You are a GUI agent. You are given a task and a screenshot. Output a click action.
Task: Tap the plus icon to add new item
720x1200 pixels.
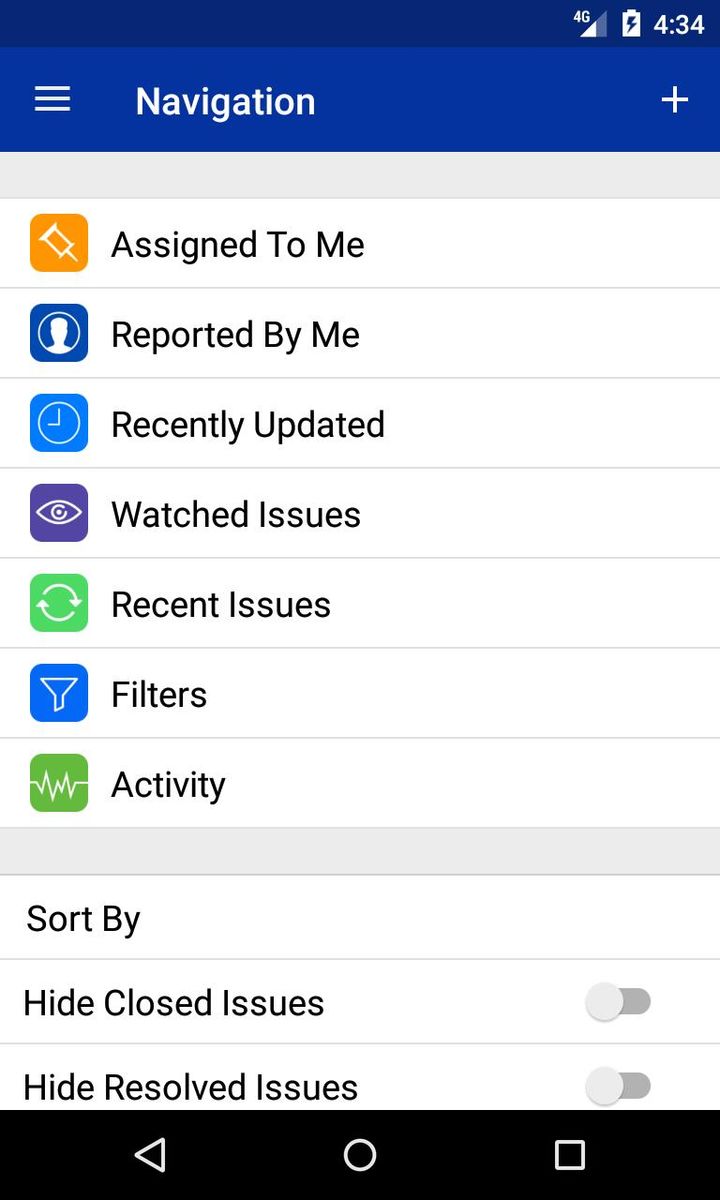[674, 99]
